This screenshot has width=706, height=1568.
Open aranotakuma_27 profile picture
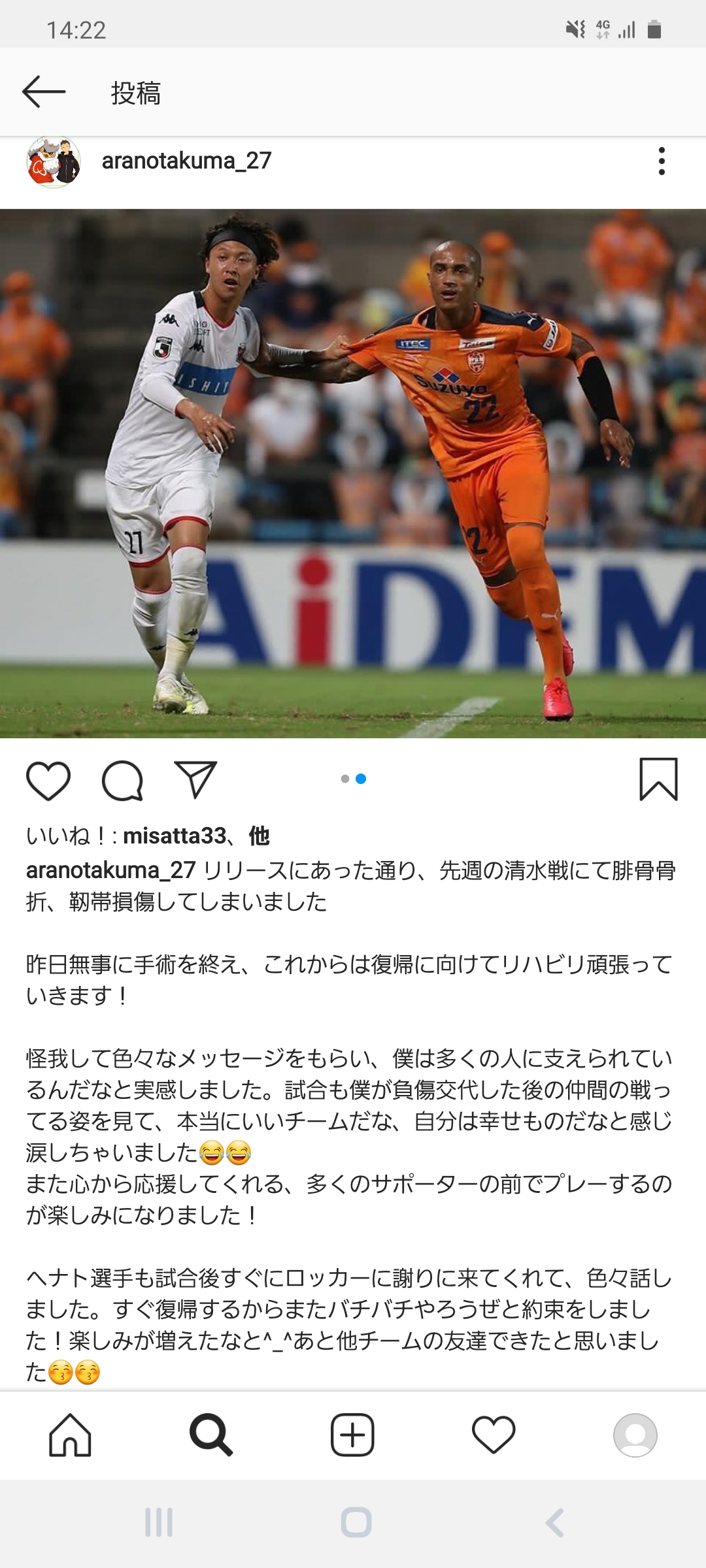pyautogui.click(x=54, y=162)
